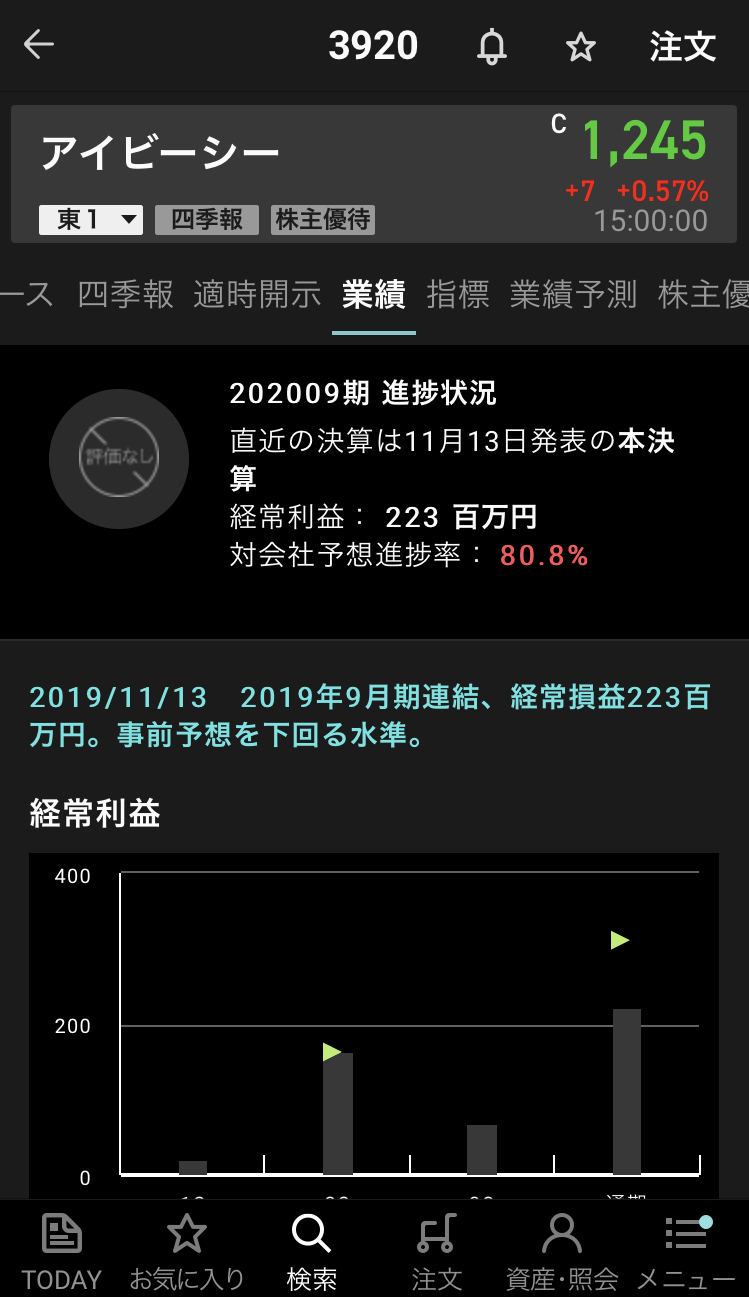The width and height of the screenshot is (749, 1297).
Task: Open 注文 in the bottom navigation
Action: (x=437, y=1250)
